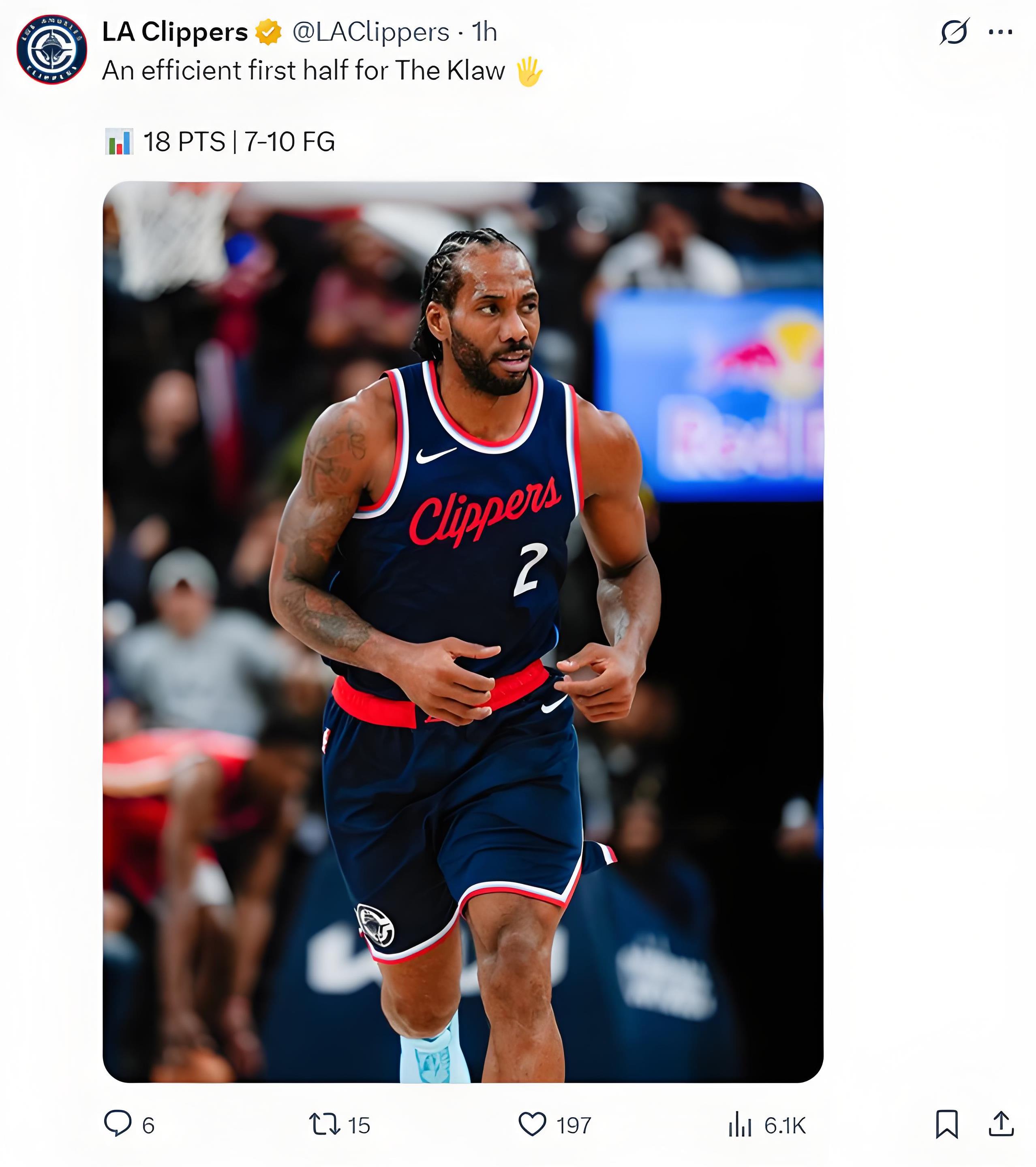
Task: Bookmark this LA Clippers post
Action: pos(946,1124)
